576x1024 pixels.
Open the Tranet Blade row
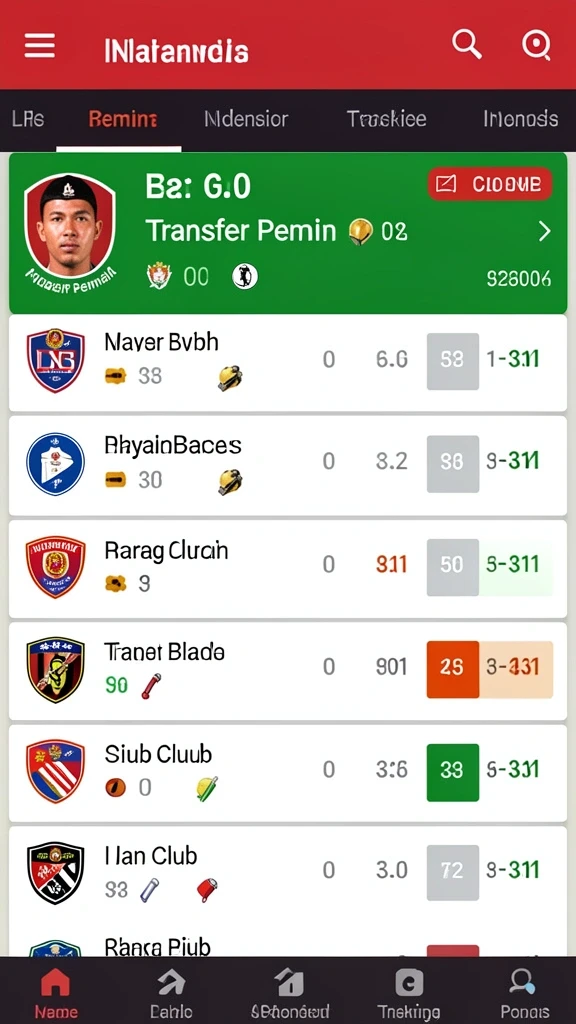(288, 671)
